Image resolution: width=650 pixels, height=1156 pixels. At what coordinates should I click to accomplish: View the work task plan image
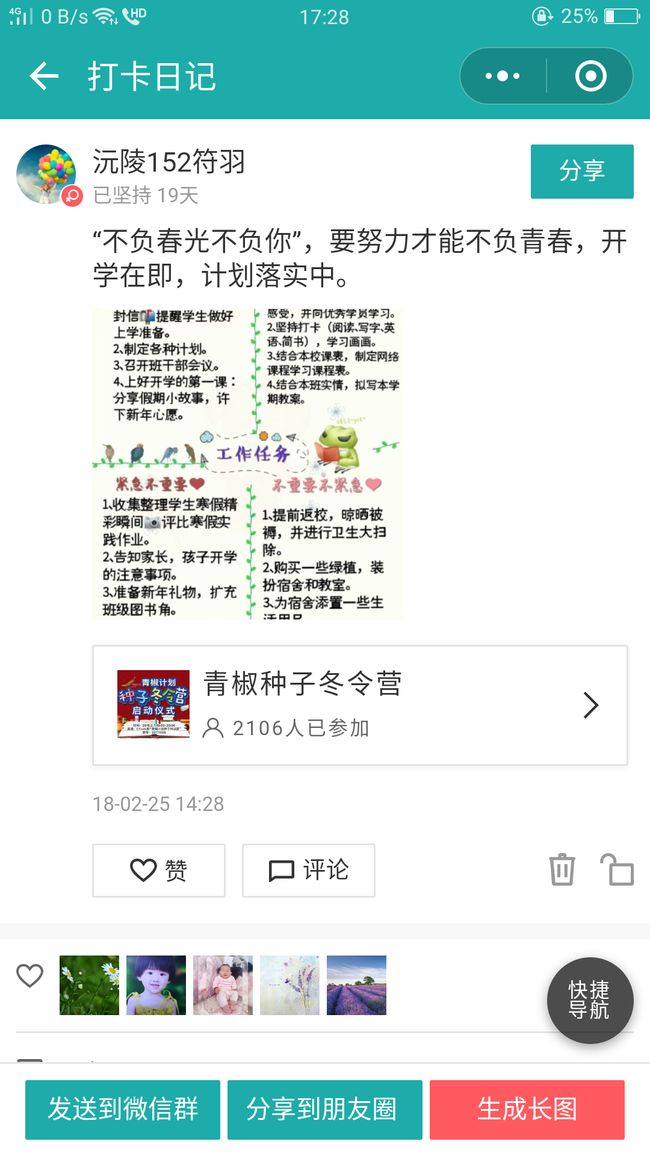[x=248, y=463]
